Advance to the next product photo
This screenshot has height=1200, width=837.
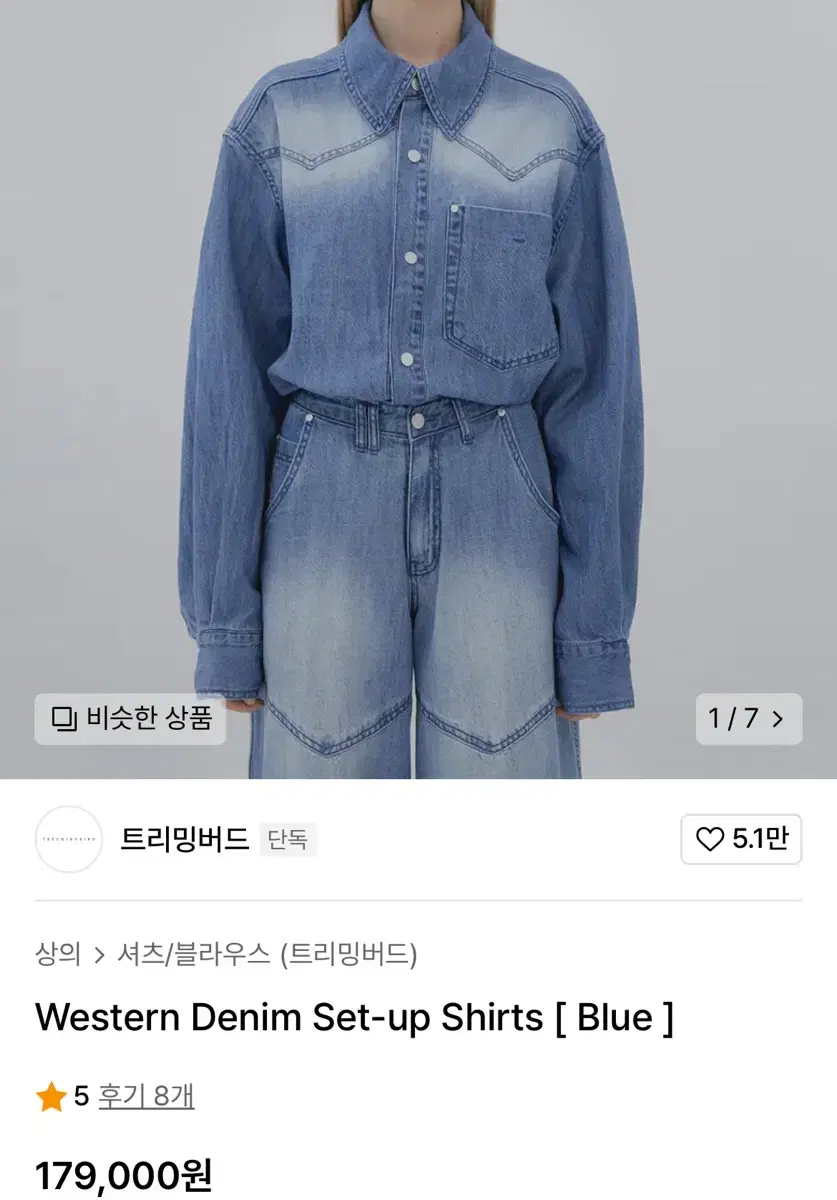tap(778, 718)
